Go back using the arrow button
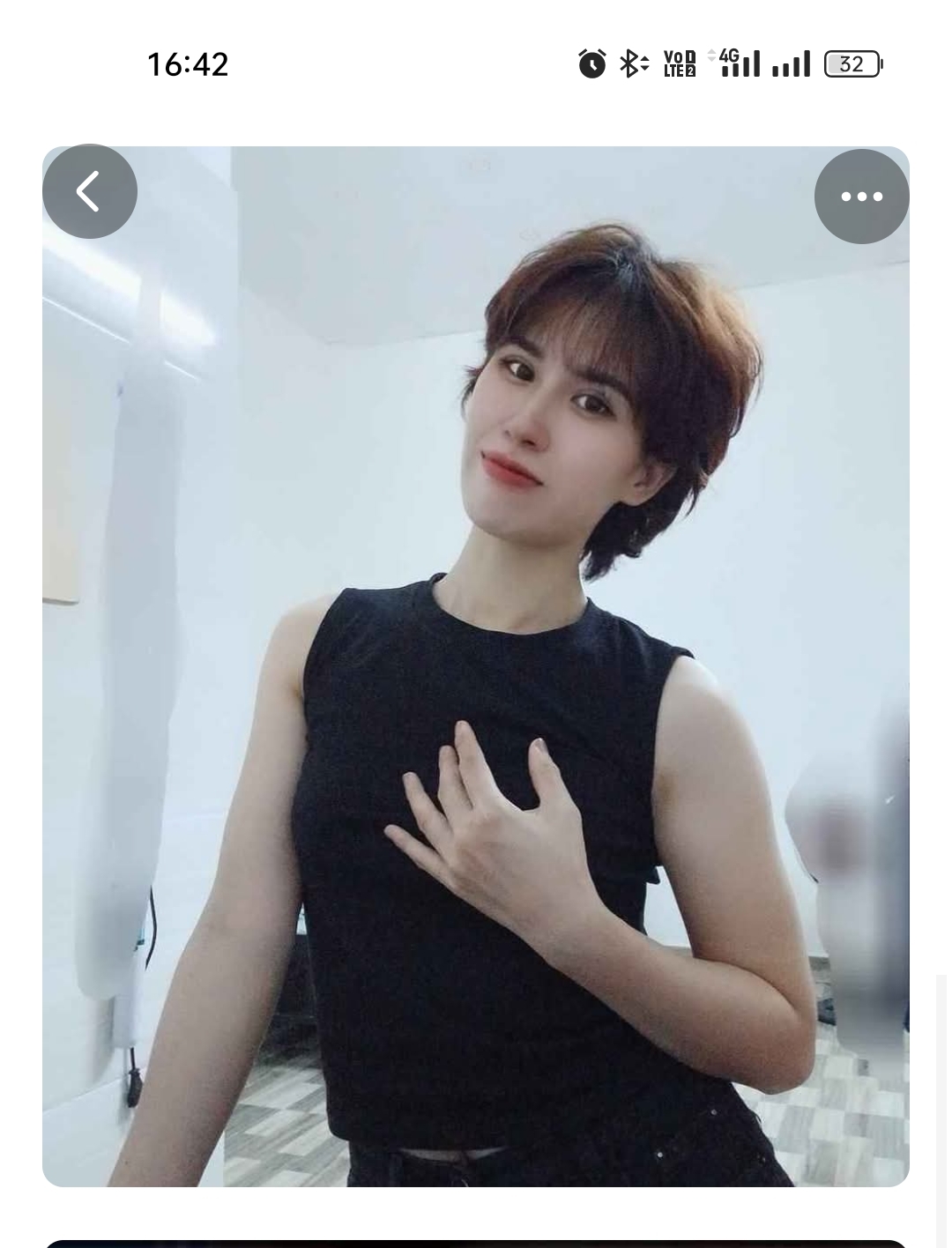The height and width of the screenshot is (1248, 952). click(x=90, y=191)
